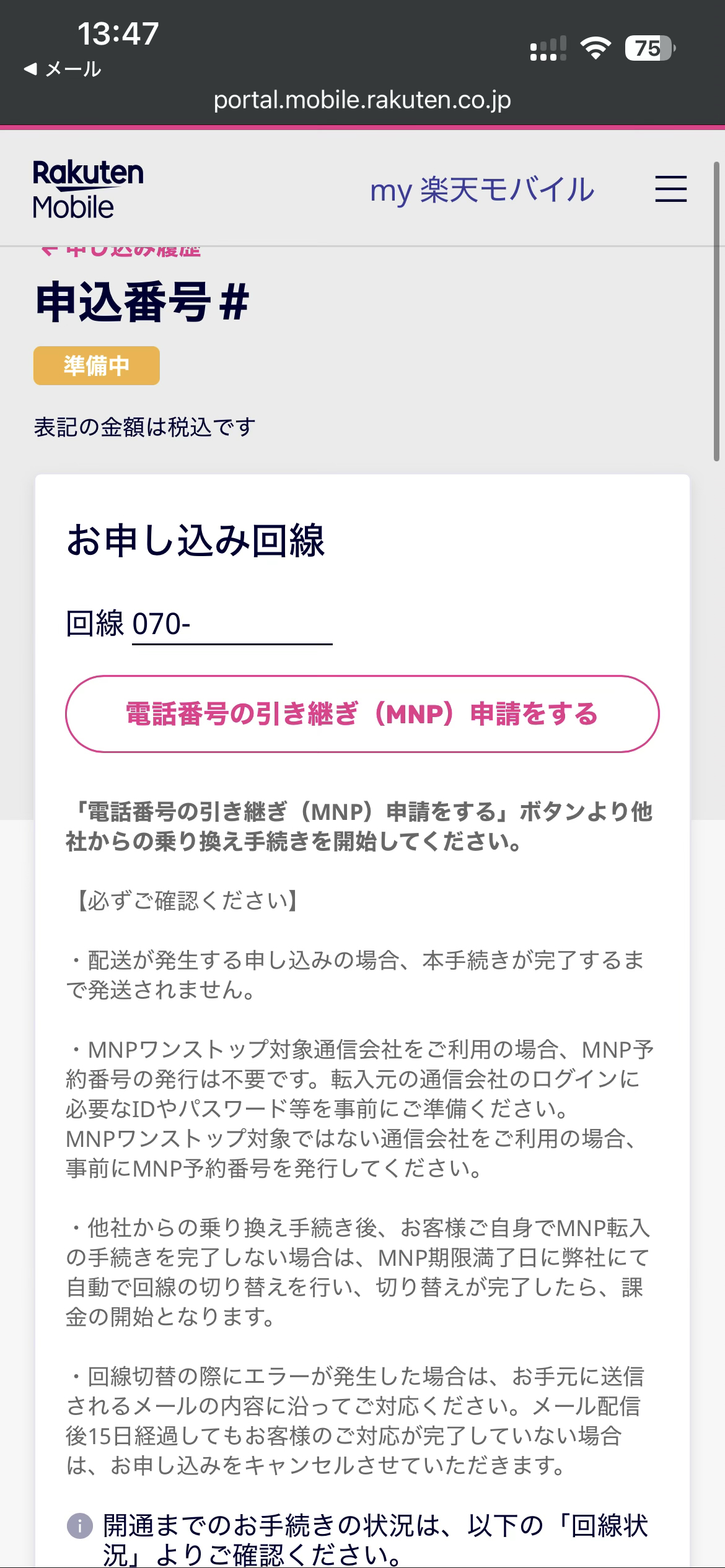
Task: Open my 楽天モバイル link
Action: pyautogui.click(x=482, y=190)
